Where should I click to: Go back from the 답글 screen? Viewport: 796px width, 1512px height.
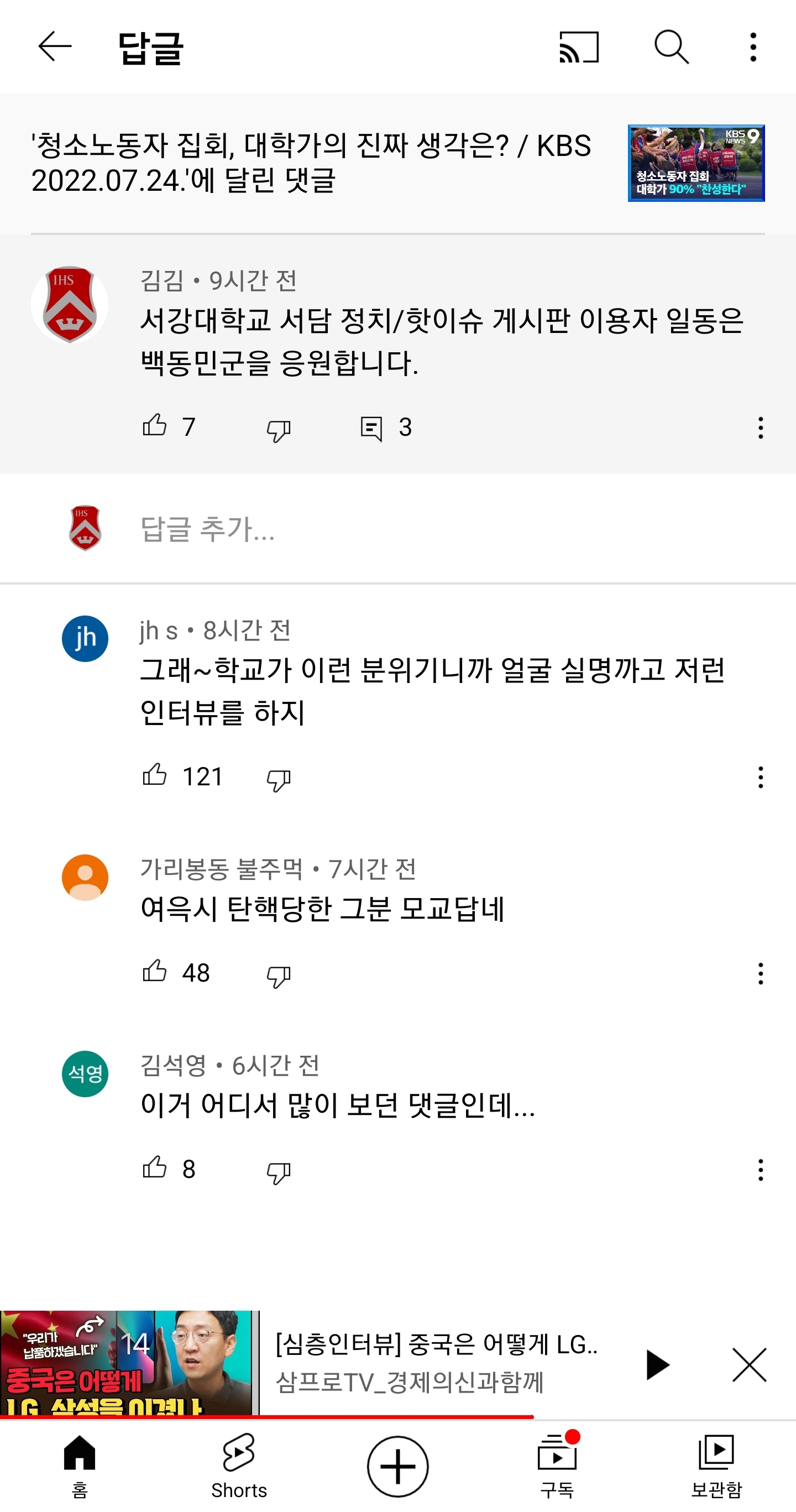(55, 46)
